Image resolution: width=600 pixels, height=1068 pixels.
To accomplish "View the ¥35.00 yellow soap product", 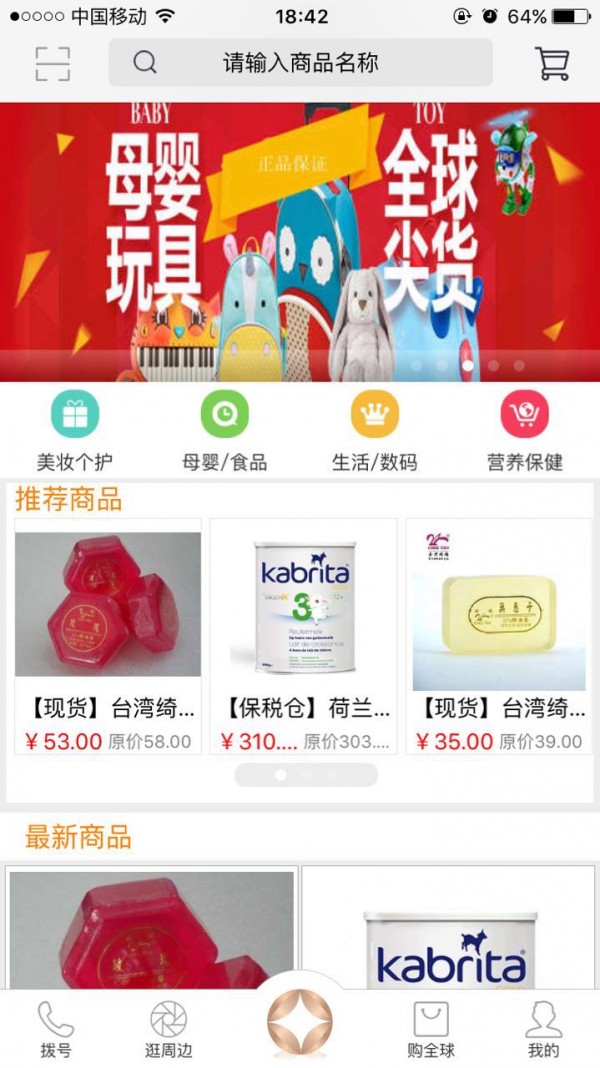I will (499, 635).
